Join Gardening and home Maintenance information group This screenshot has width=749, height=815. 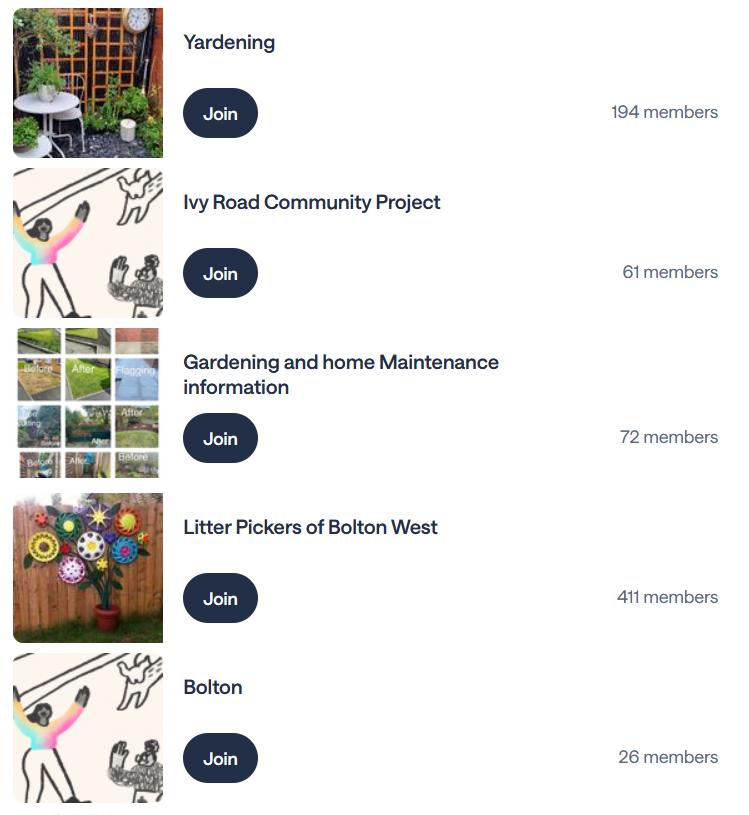[220, 438]
